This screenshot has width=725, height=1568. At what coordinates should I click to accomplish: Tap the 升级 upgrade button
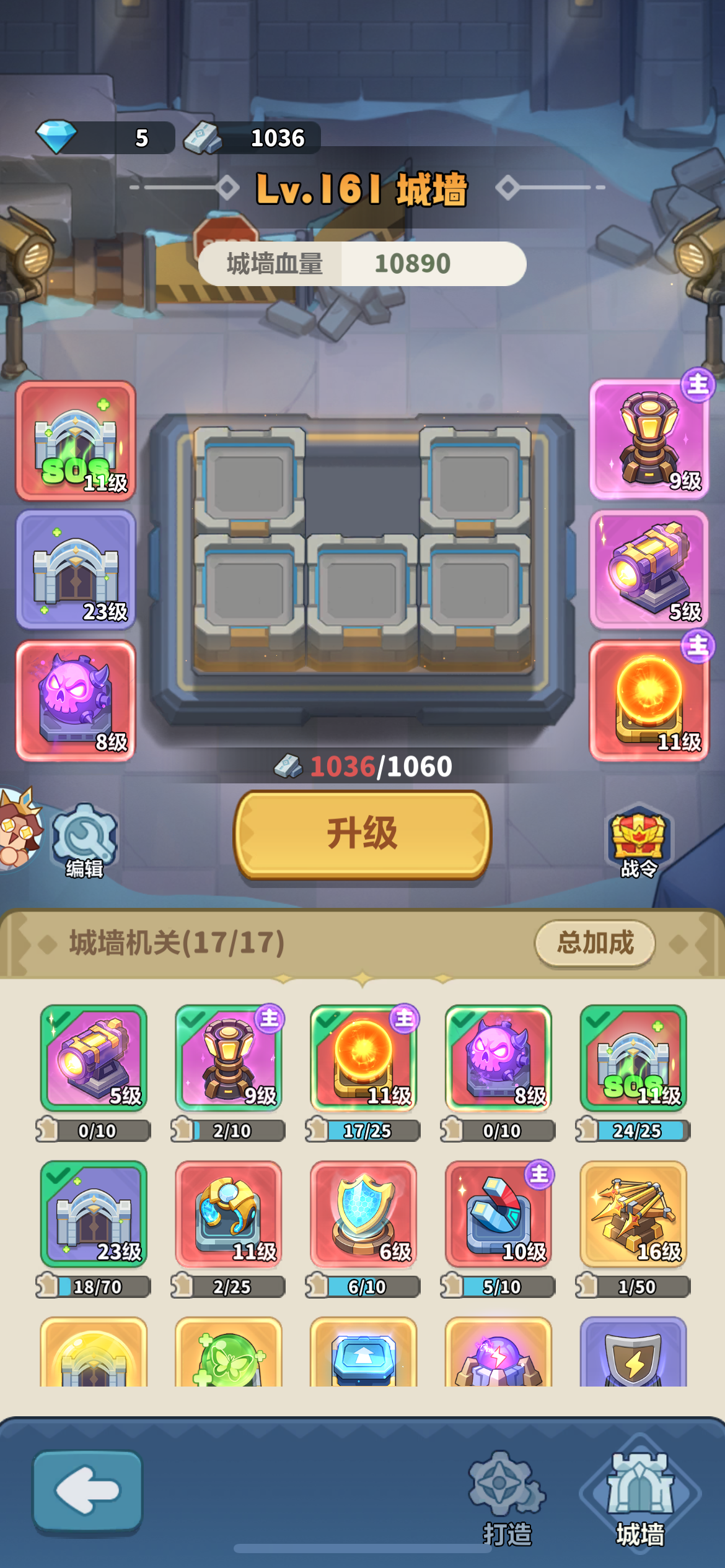coord(362,834)
